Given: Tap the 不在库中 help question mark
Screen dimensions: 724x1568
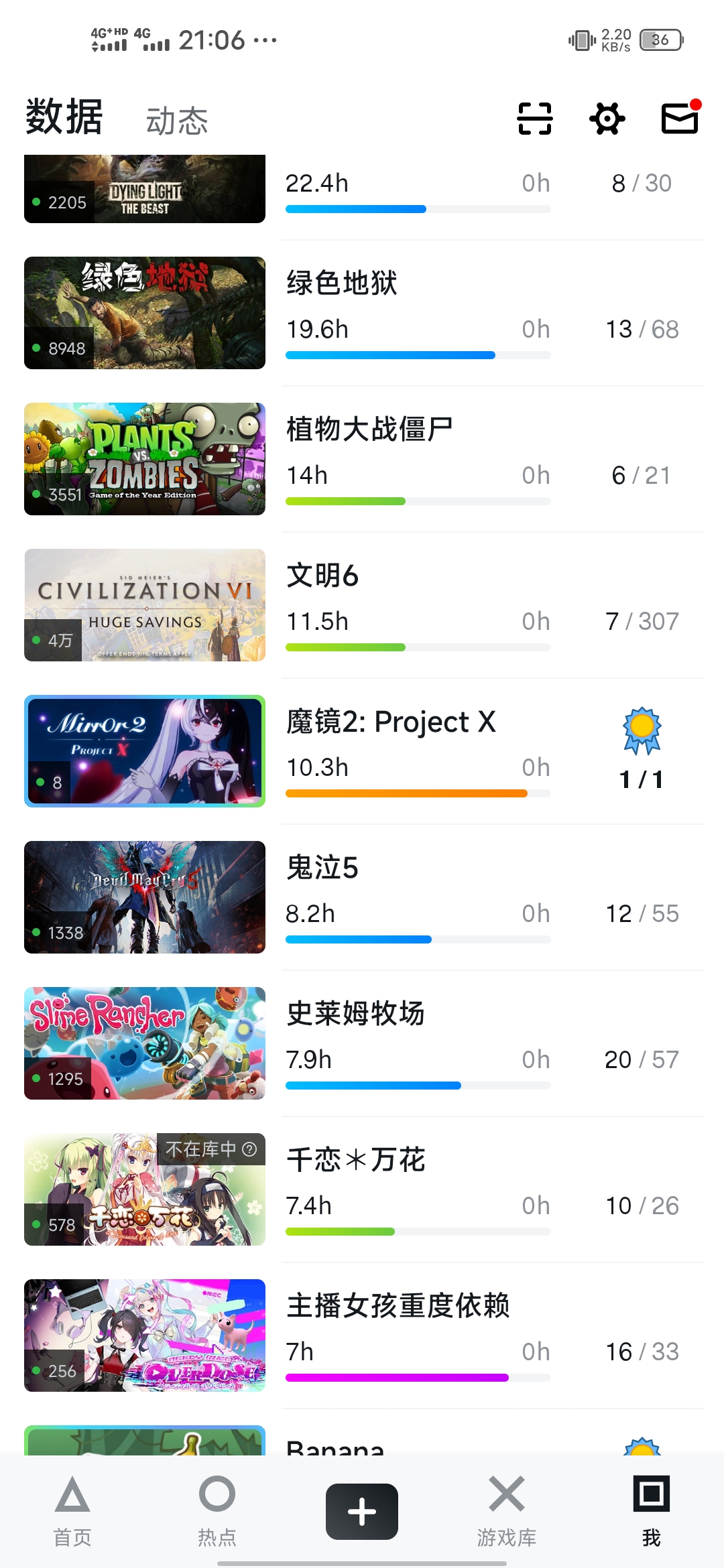Looking at the screenshot, I should coord(249,1149).
